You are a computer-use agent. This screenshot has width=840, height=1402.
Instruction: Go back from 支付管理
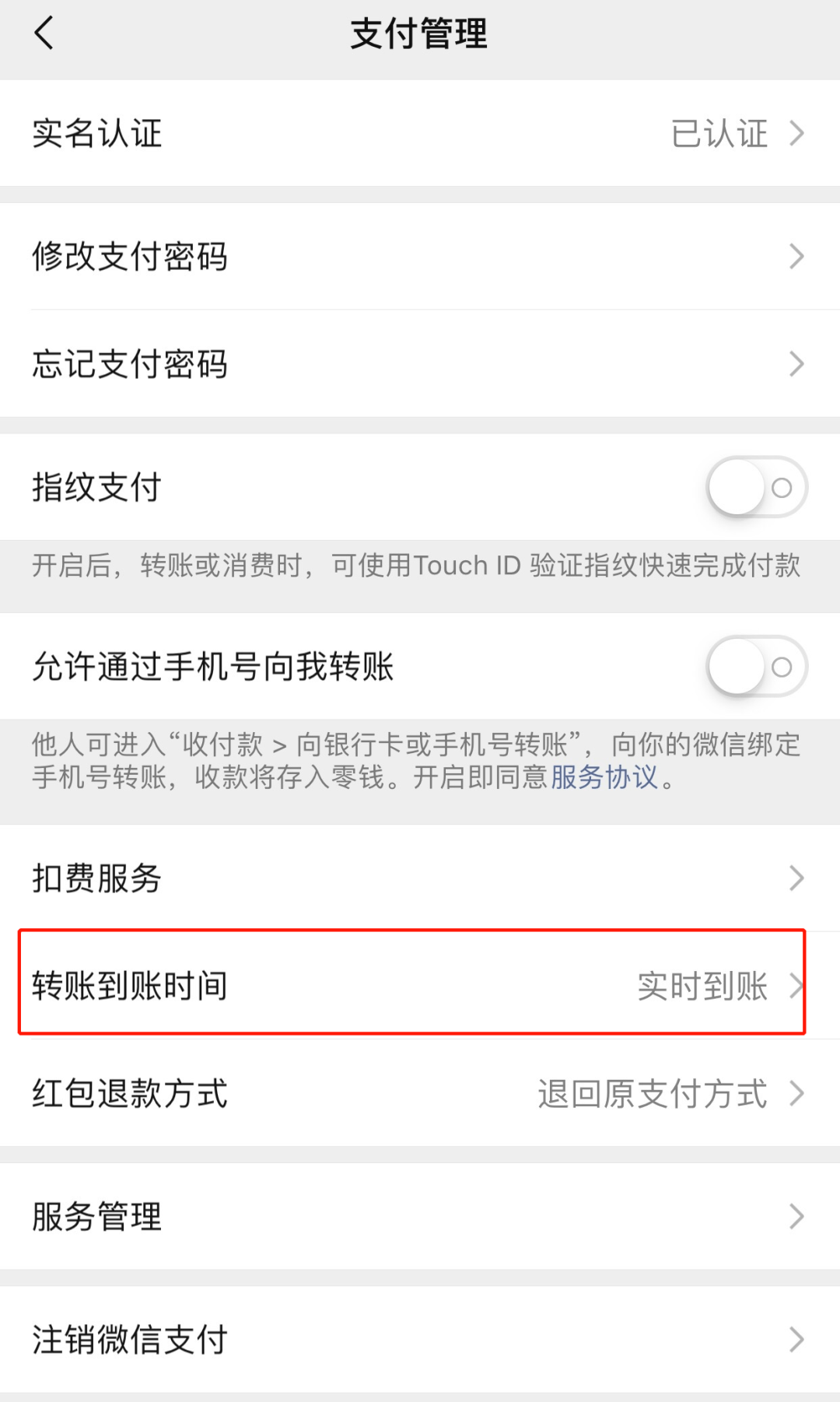click(44, 33)
